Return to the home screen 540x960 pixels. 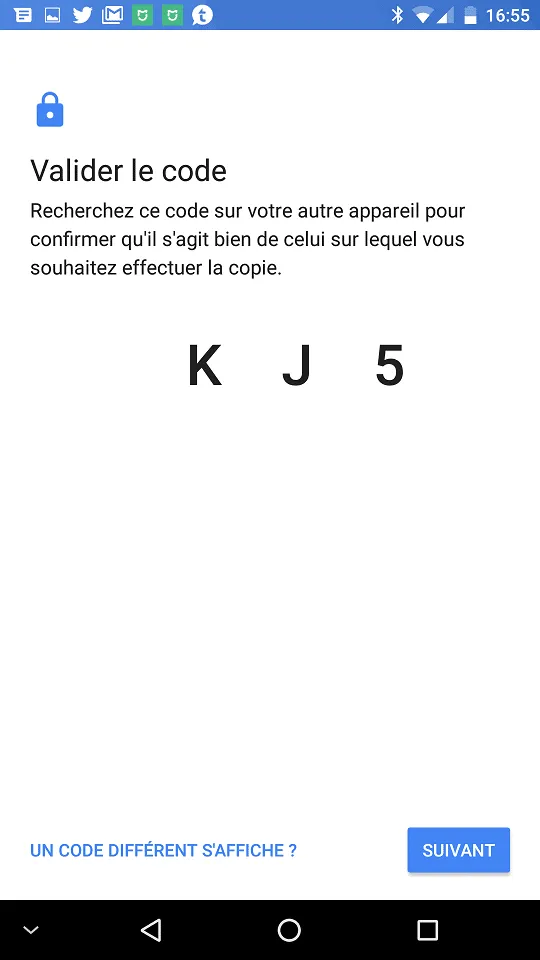(289, 930)
